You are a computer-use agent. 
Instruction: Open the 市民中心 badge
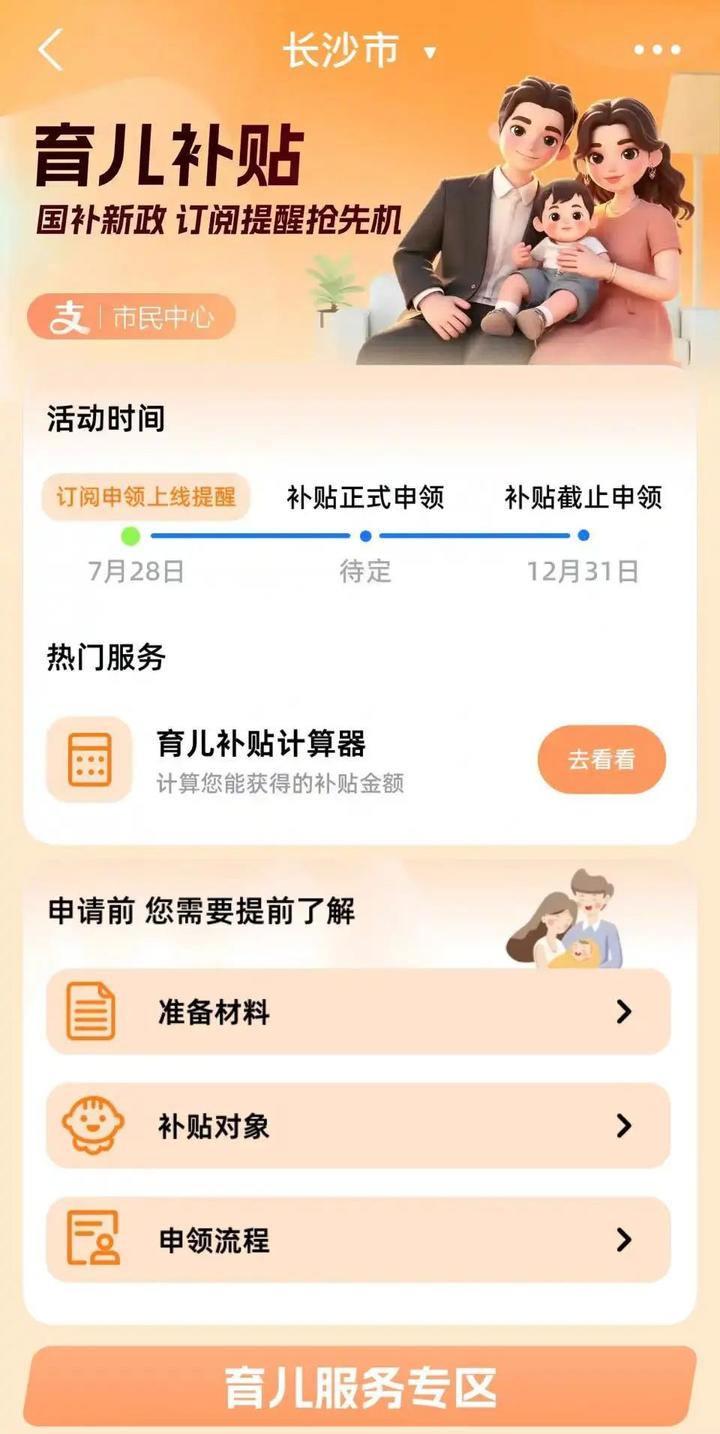pyautogui.click(x=132, y=318)
